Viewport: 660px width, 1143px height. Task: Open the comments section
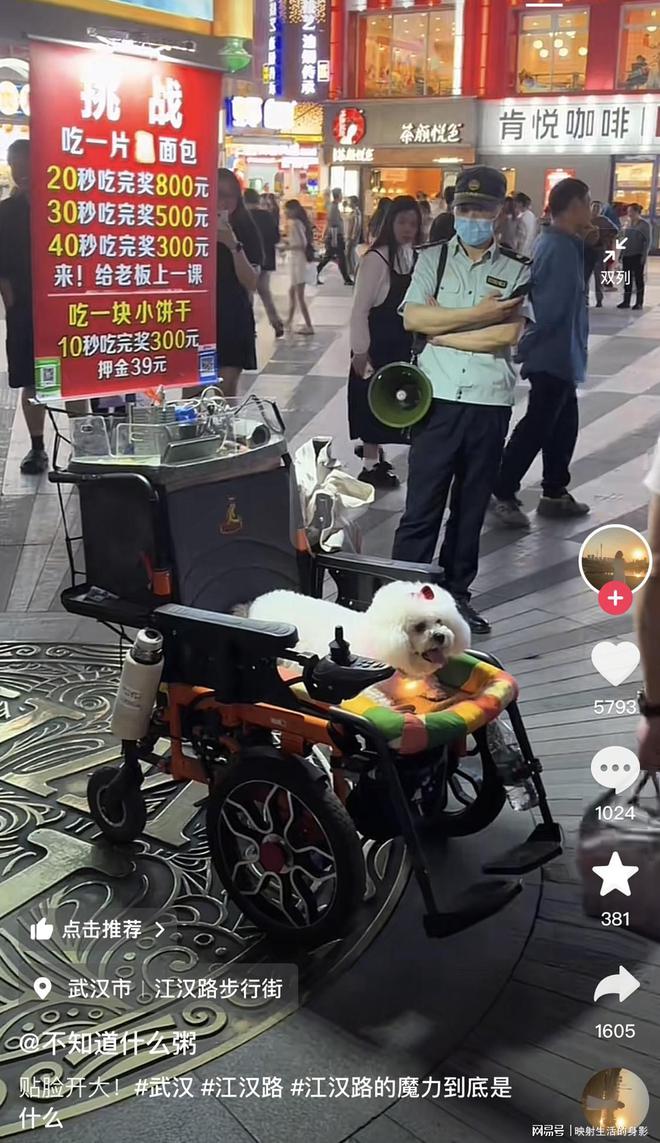pyautogui.click(x=615, y=769)
